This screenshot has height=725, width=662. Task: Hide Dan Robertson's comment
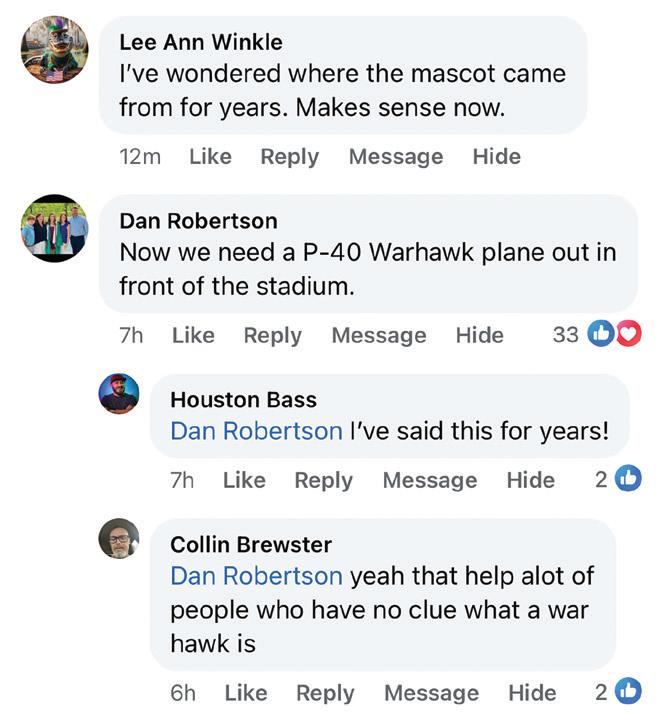point(479,336)
